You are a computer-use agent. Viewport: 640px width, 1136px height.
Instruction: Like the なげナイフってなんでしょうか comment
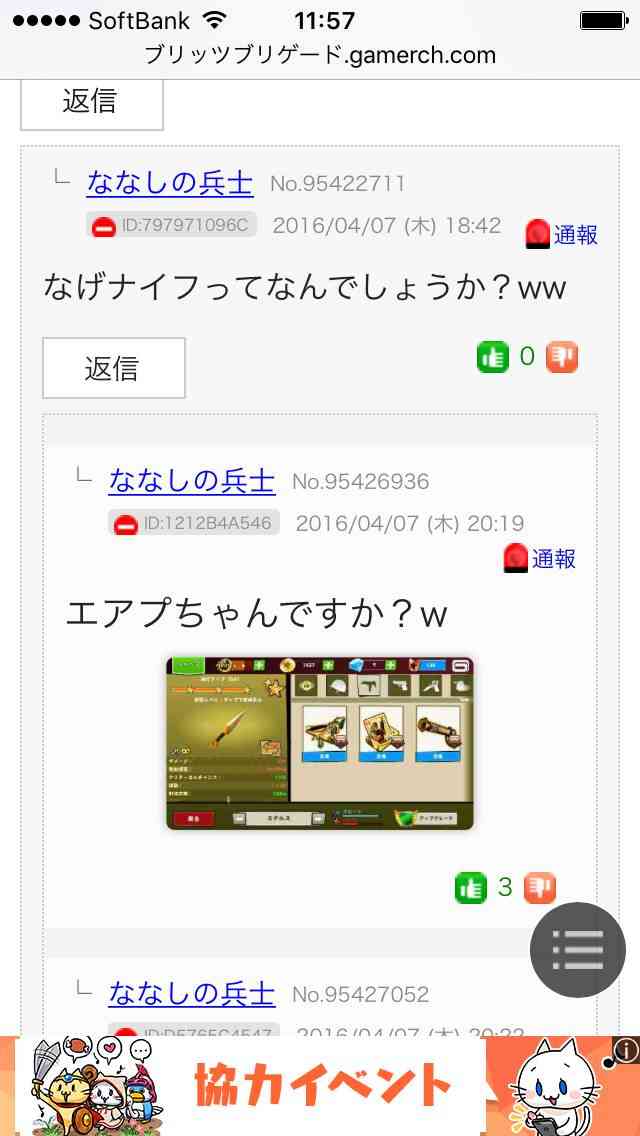[493, 356]
